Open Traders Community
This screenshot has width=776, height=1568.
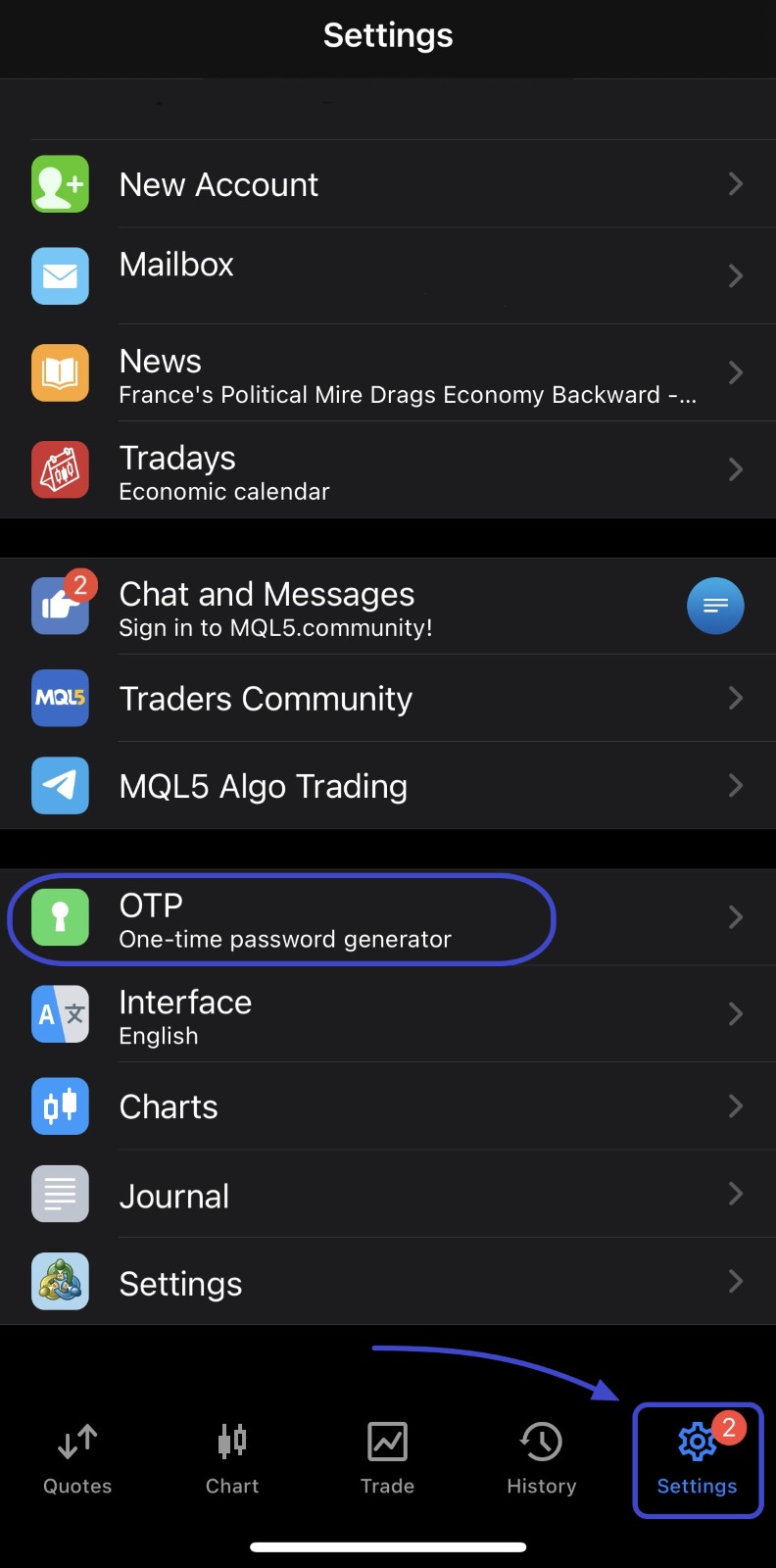(x=387, y=699)
